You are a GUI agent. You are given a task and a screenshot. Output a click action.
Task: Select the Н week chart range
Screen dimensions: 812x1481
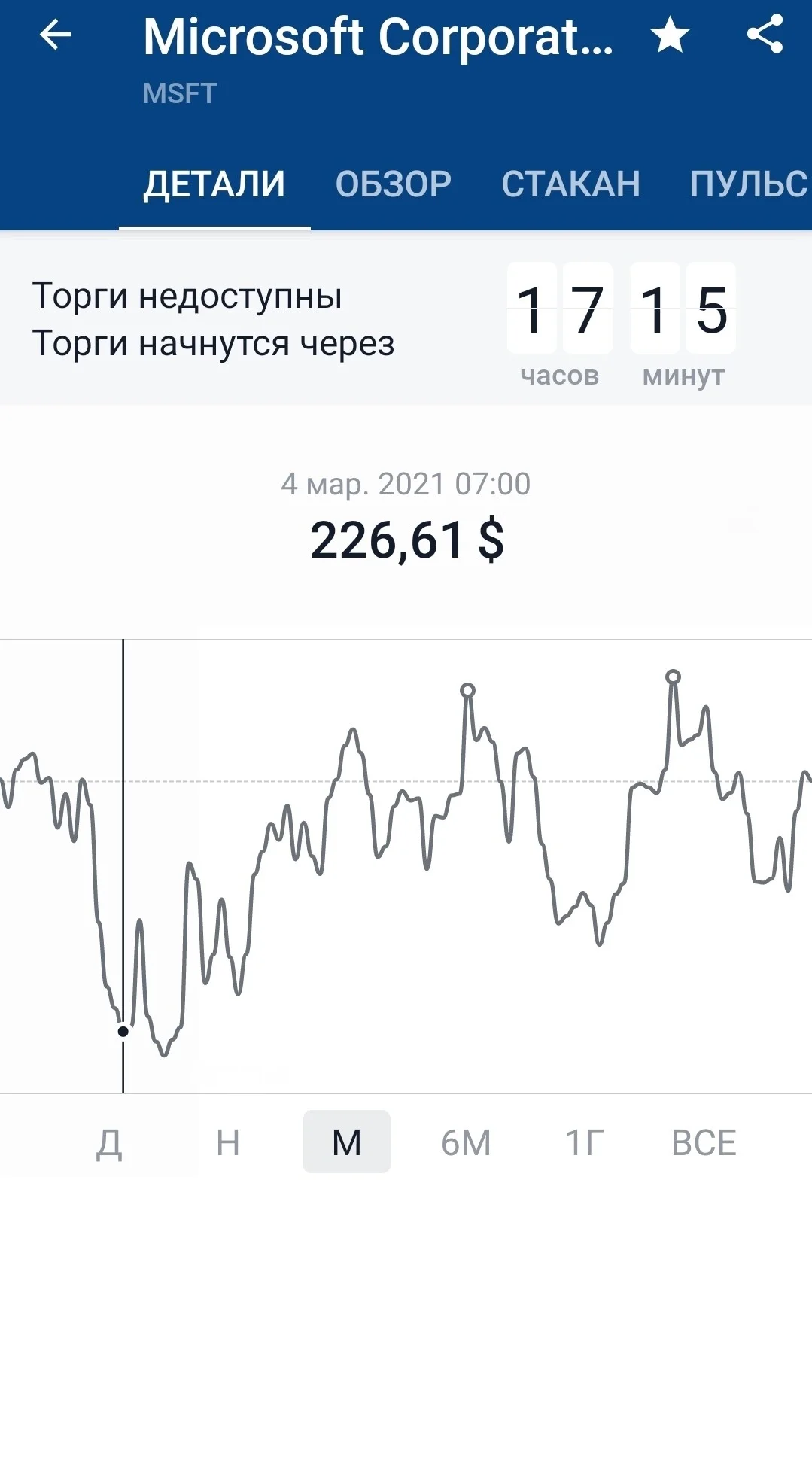[x=228, y=1142]
